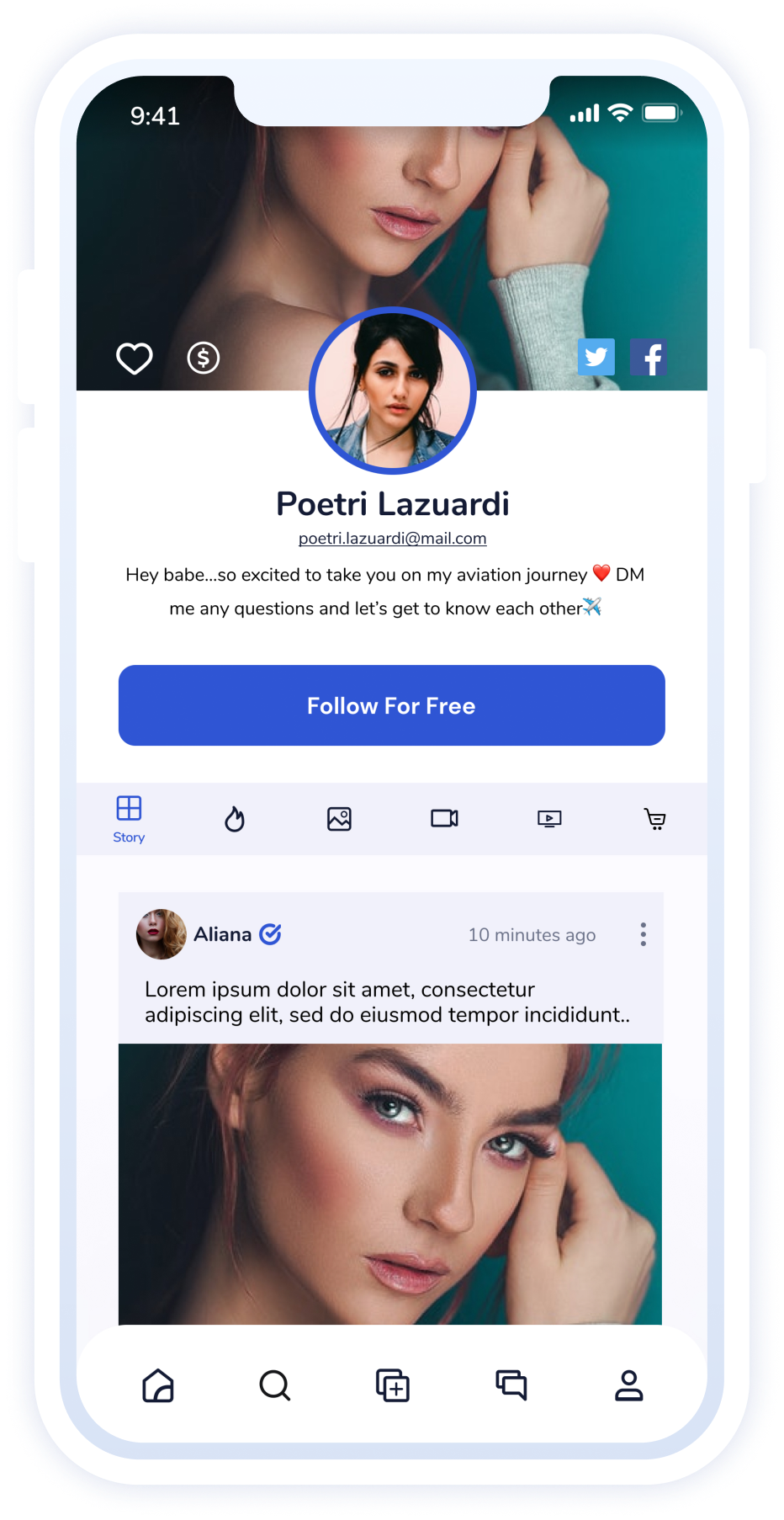Switch to the screen play tab
Screen dimensions: 784x1520
pyautogui.click(x=549, y=819)
